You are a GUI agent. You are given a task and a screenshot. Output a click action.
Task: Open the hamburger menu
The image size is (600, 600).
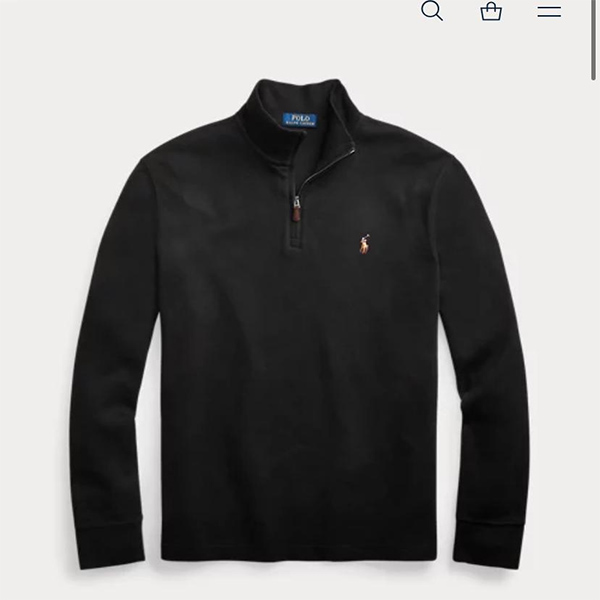549,11
